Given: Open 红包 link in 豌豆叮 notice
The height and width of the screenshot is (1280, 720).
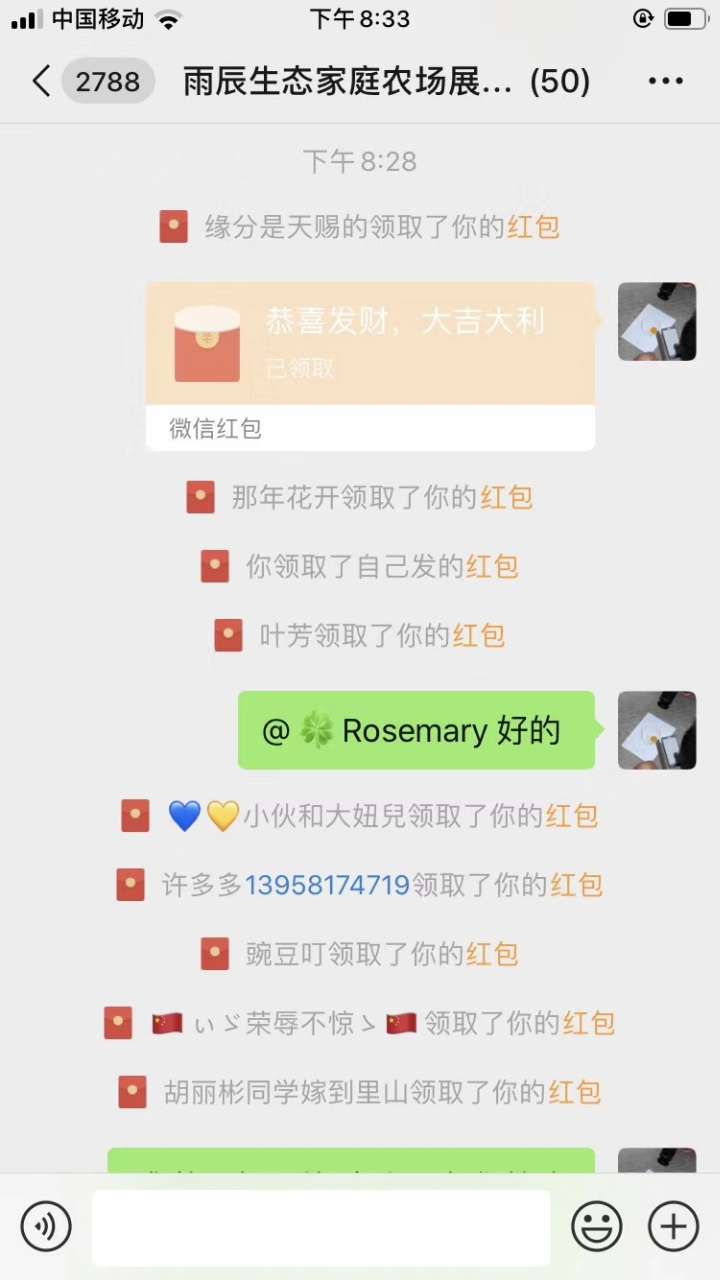Looking at the screenshot, I should pyautogui.click(x=491, y=954).
